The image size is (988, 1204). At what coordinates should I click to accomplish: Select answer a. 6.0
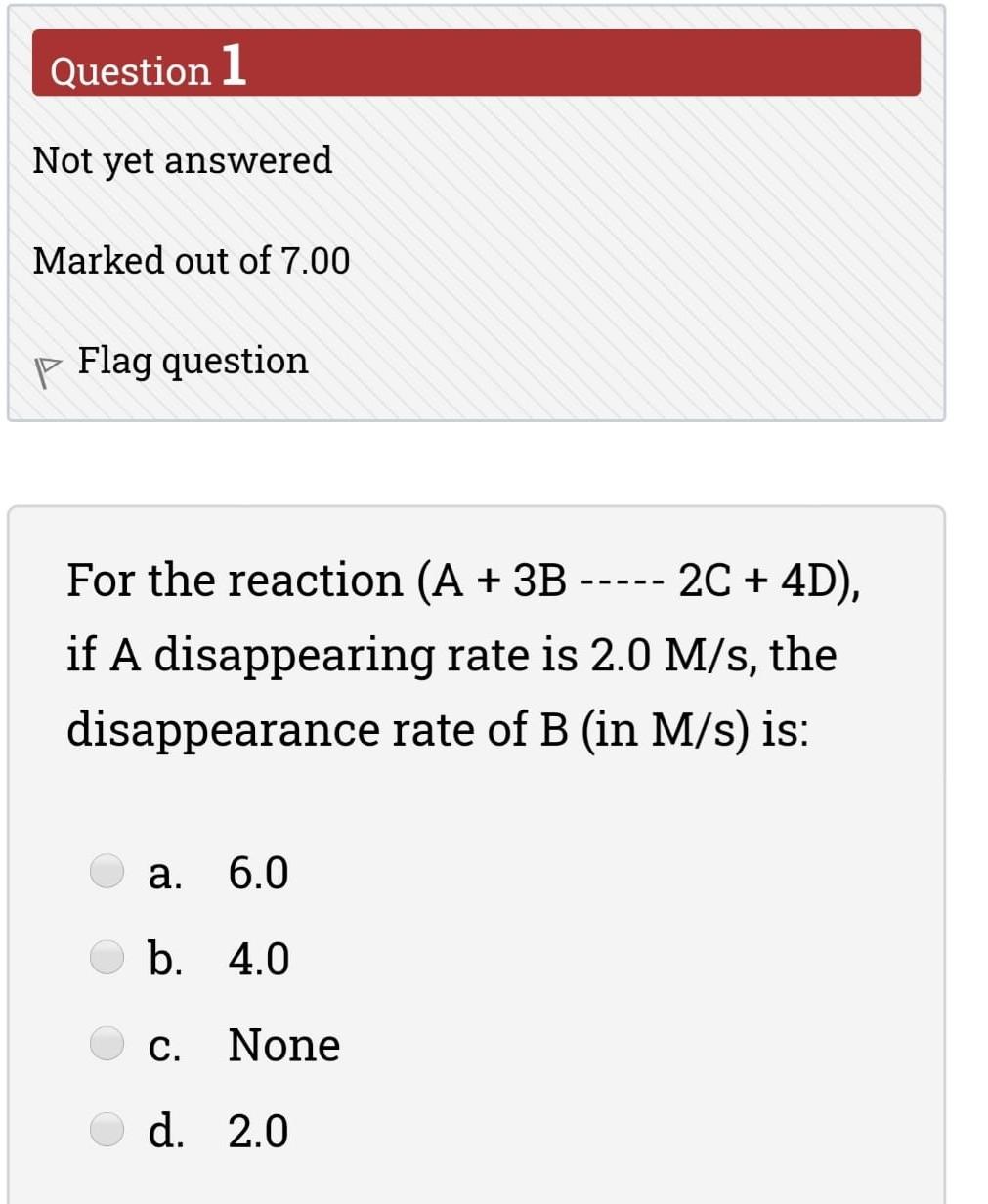pos(107,871)
